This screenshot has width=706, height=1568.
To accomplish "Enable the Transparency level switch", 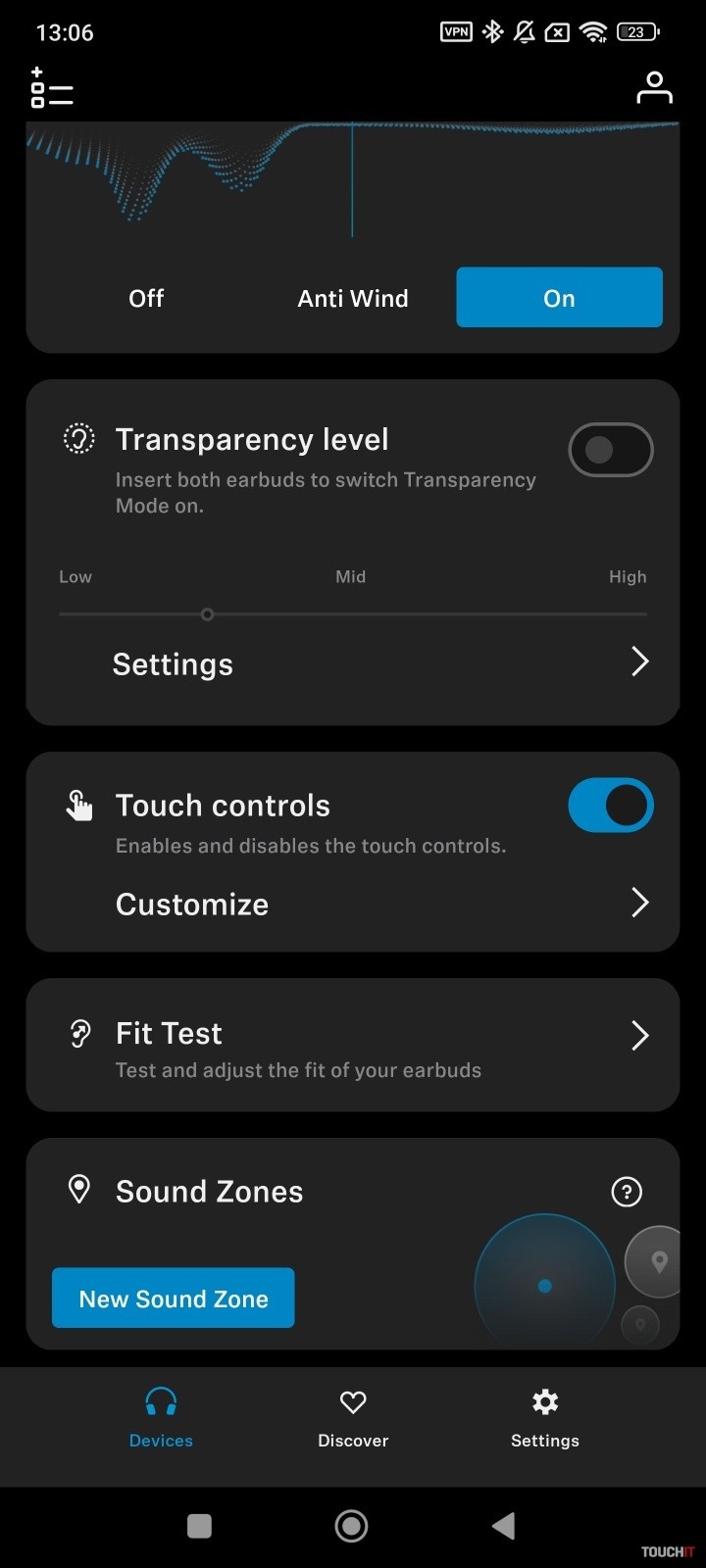I will click(x=610, y=450).
